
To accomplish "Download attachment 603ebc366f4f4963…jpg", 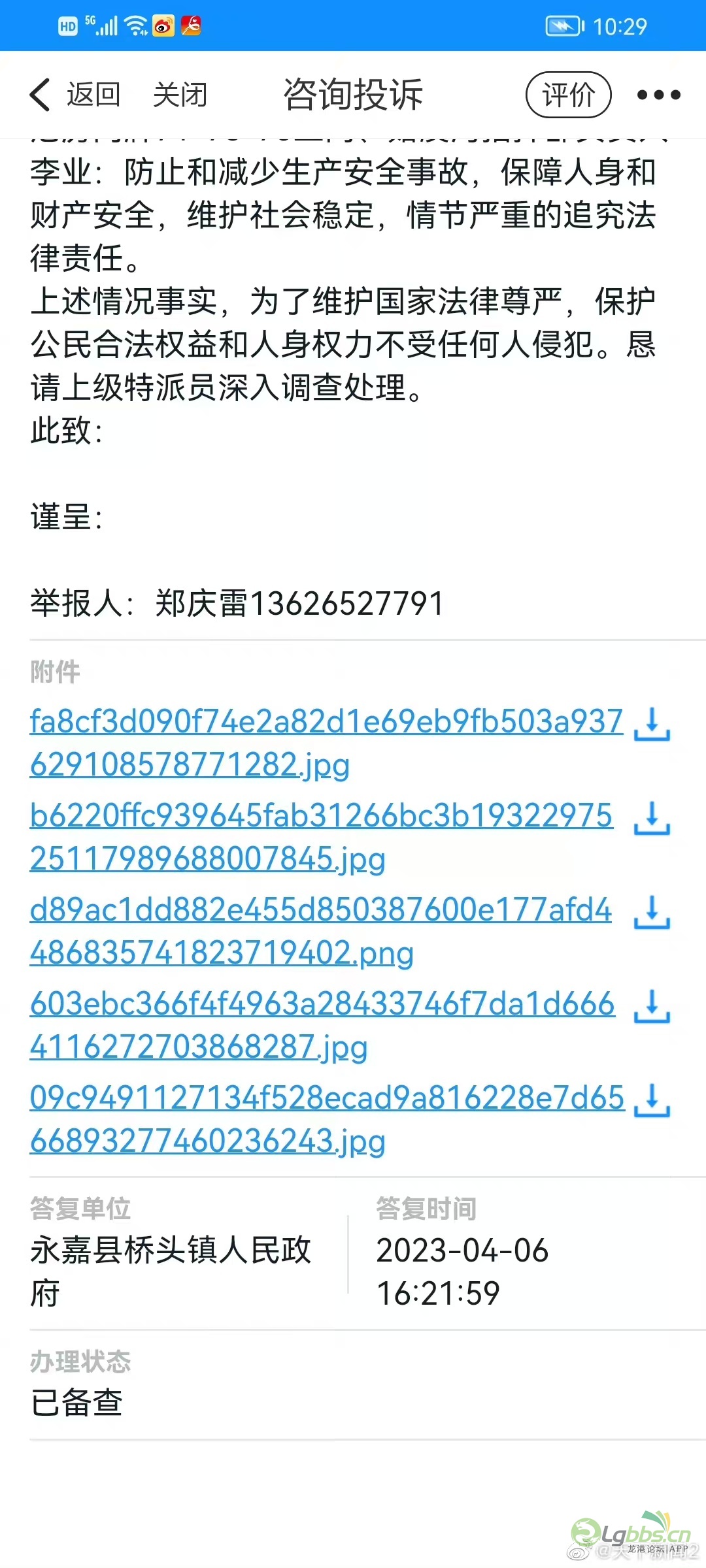I will [x=652, y=1006].
